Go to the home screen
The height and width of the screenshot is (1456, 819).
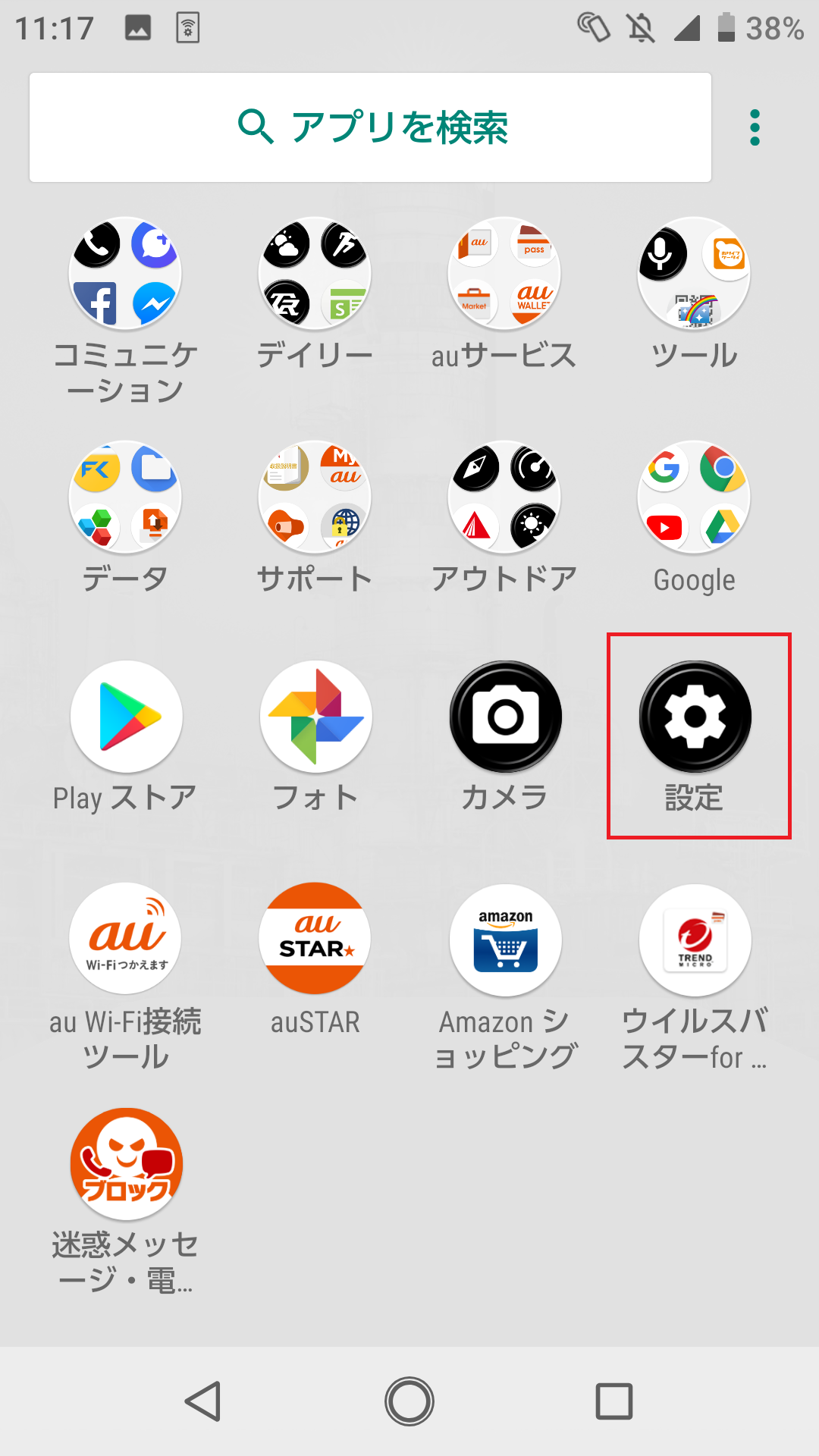(x=409, y=1401)
